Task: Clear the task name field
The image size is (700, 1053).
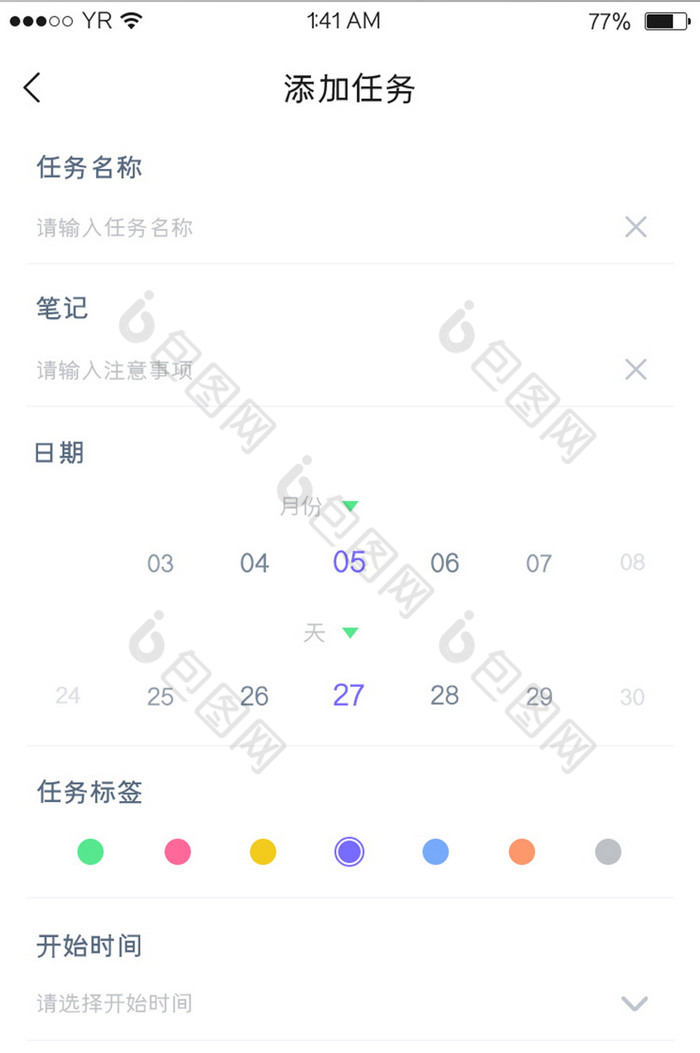Action: point(635,228)
